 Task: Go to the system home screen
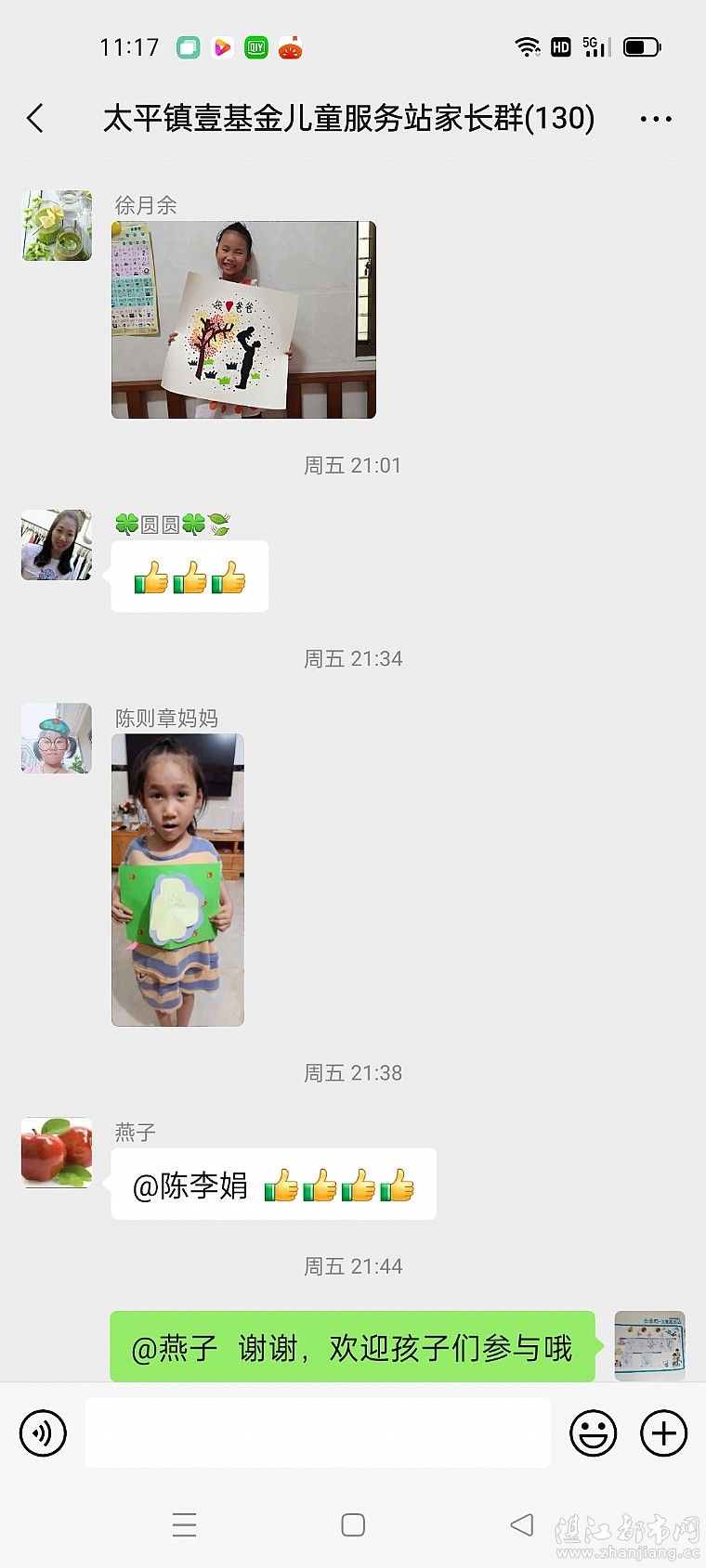pos(353,1525)
